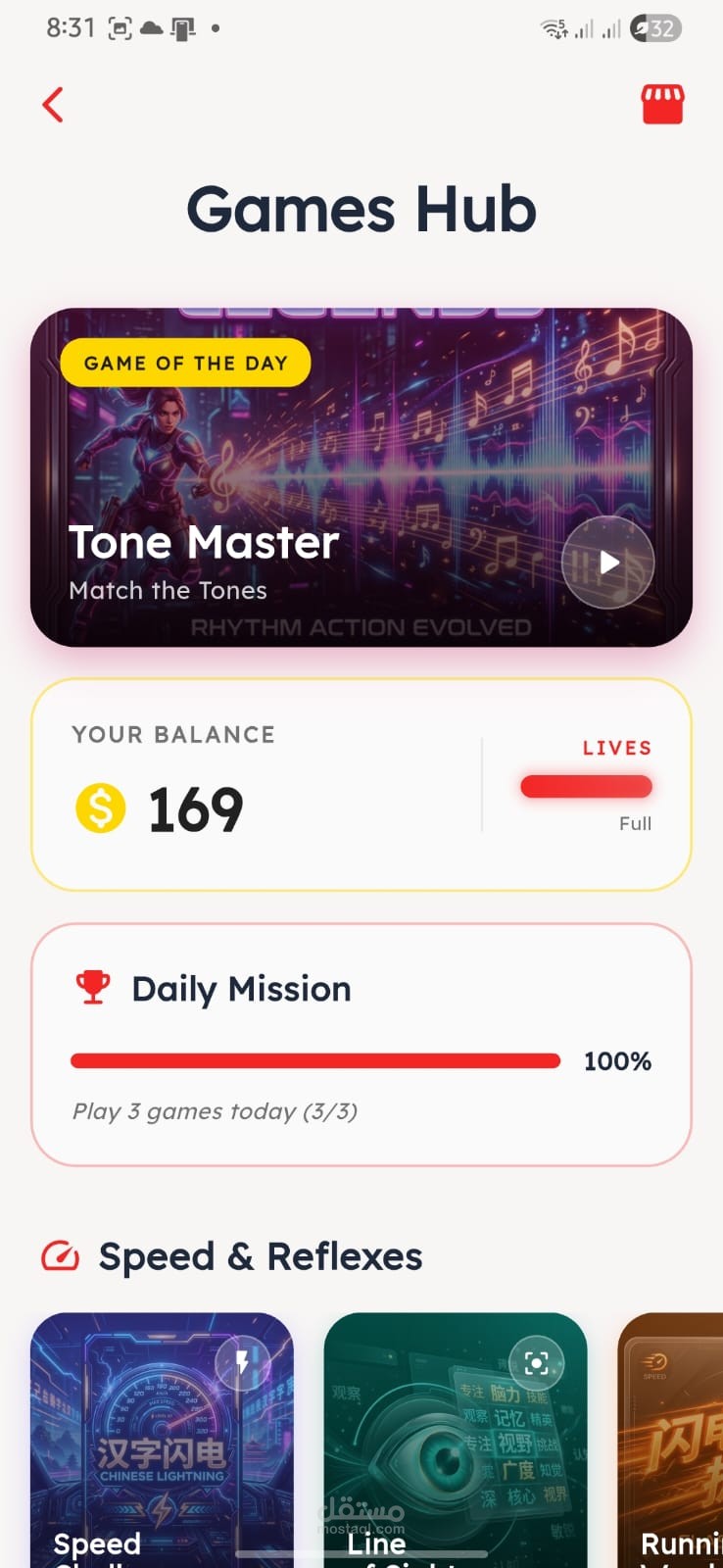
Task: Open the Running game card
Action: click(671, 1441)
